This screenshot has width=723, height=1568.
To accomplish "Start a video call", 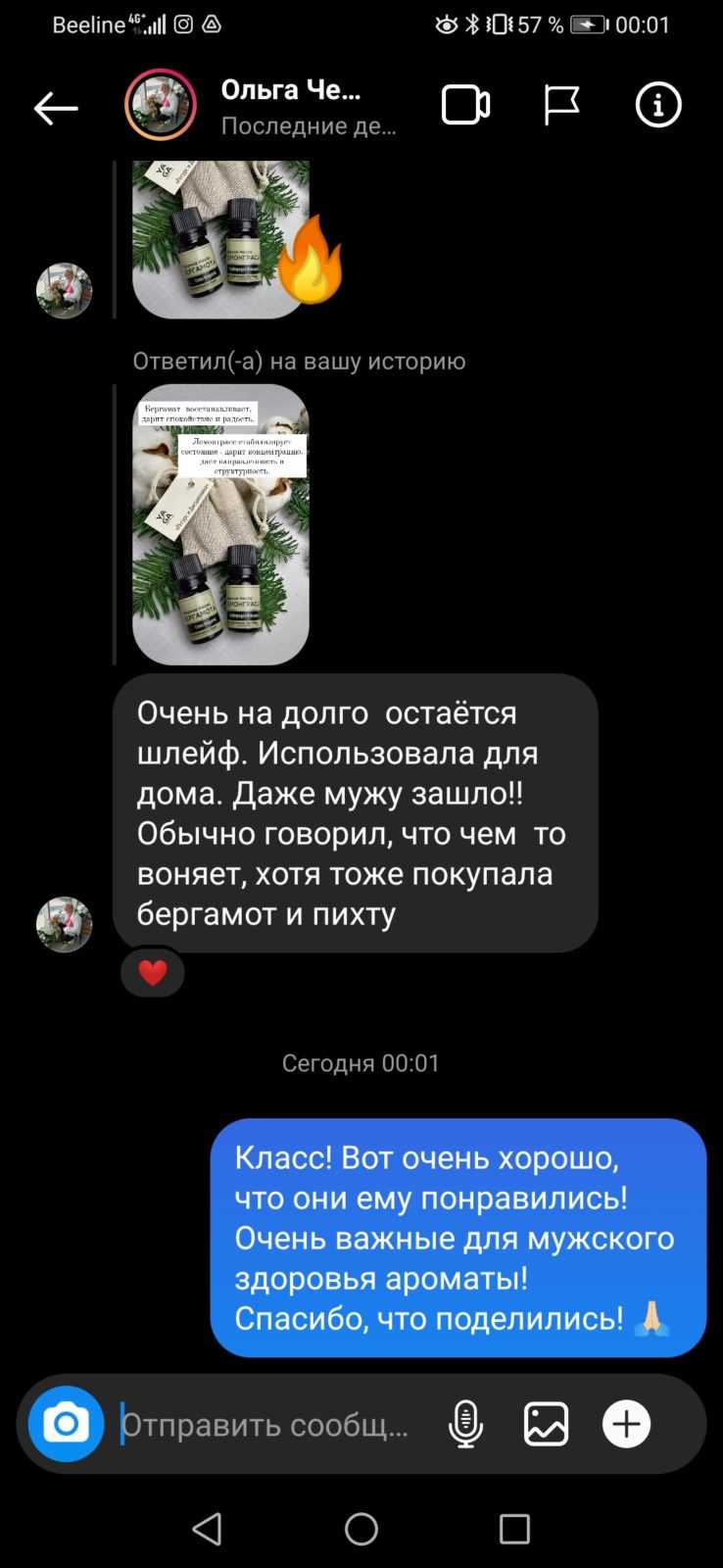I will 465,106.
